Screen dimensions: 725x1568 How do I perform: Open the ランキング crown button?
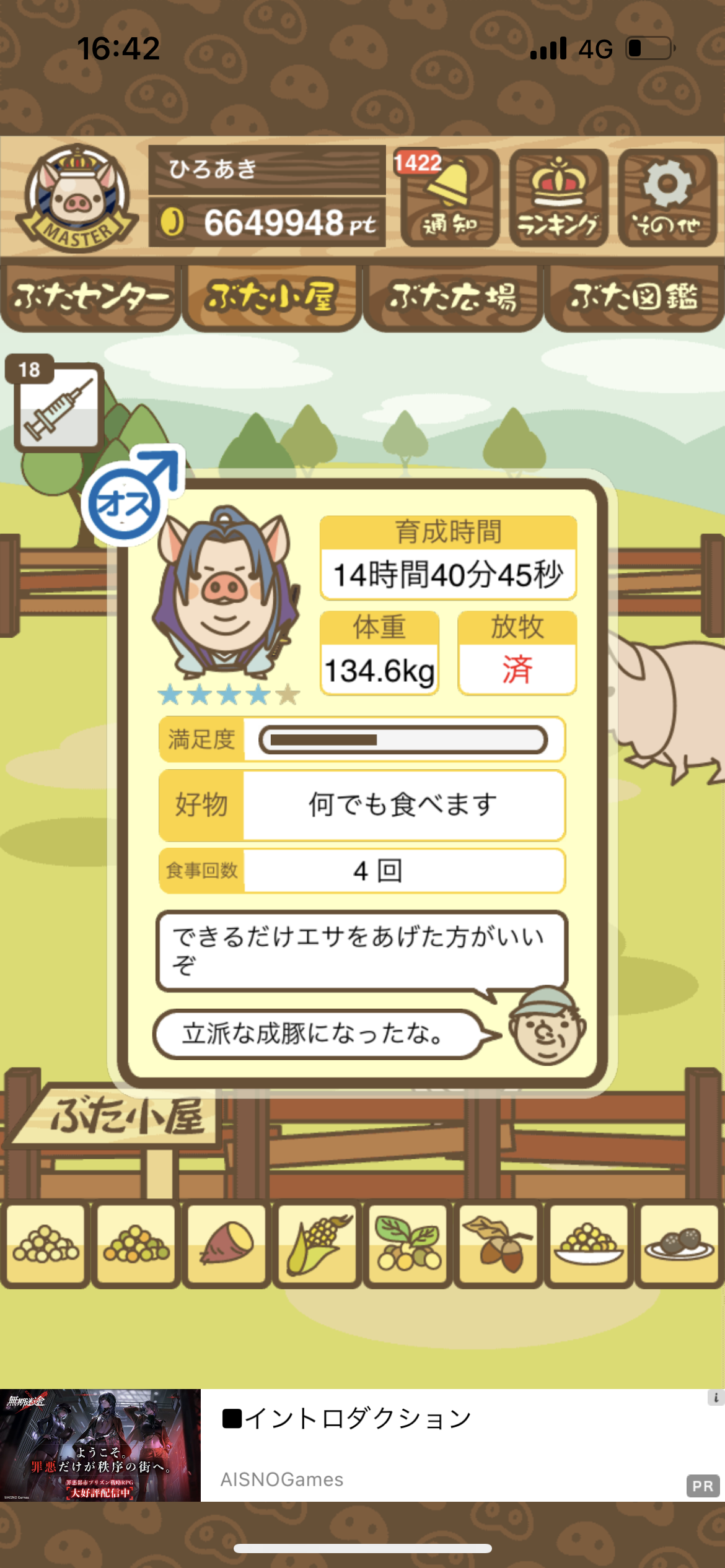tap(558, 198)
